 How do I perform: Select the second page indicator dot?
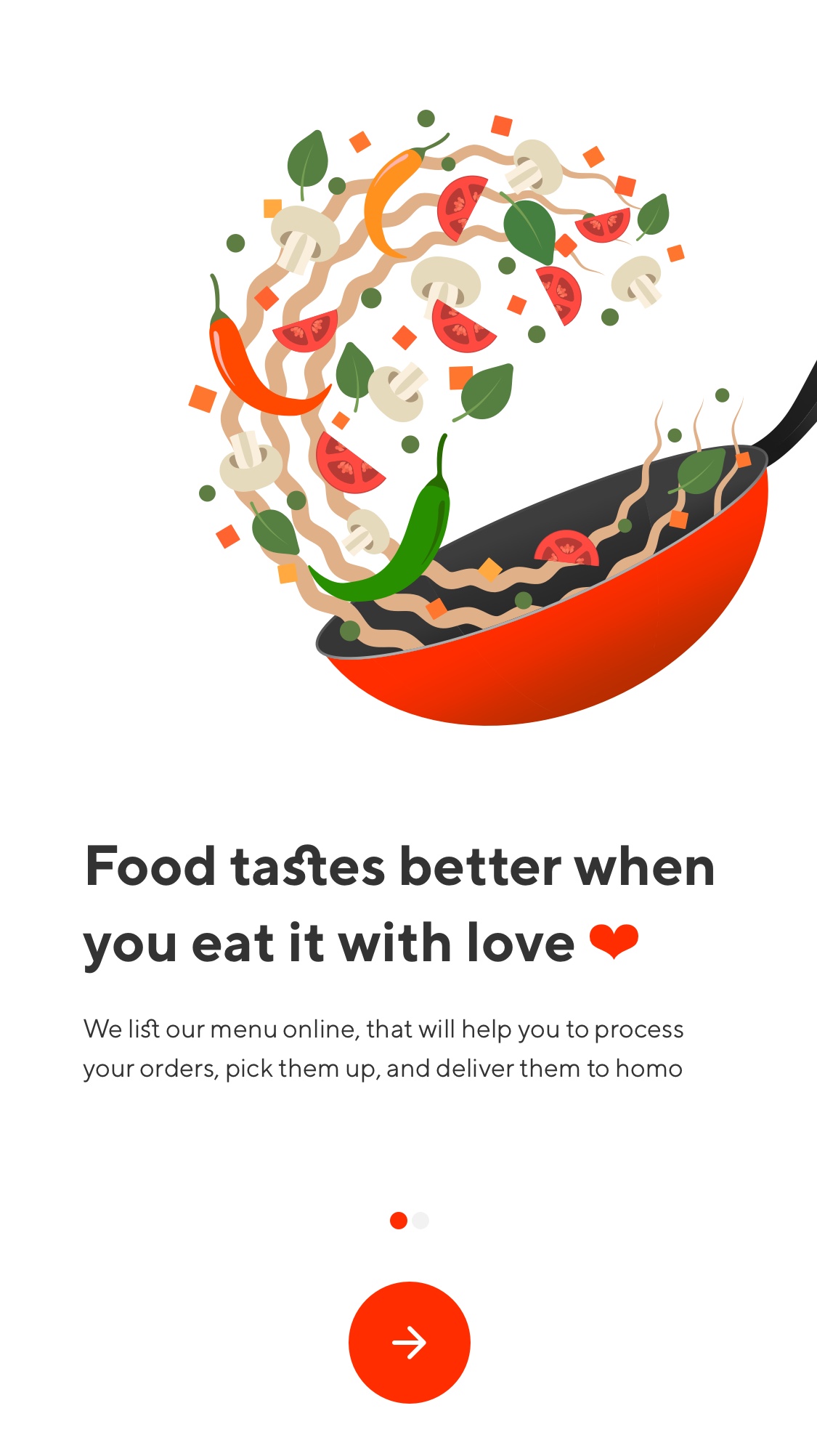tap(420, 1221)
